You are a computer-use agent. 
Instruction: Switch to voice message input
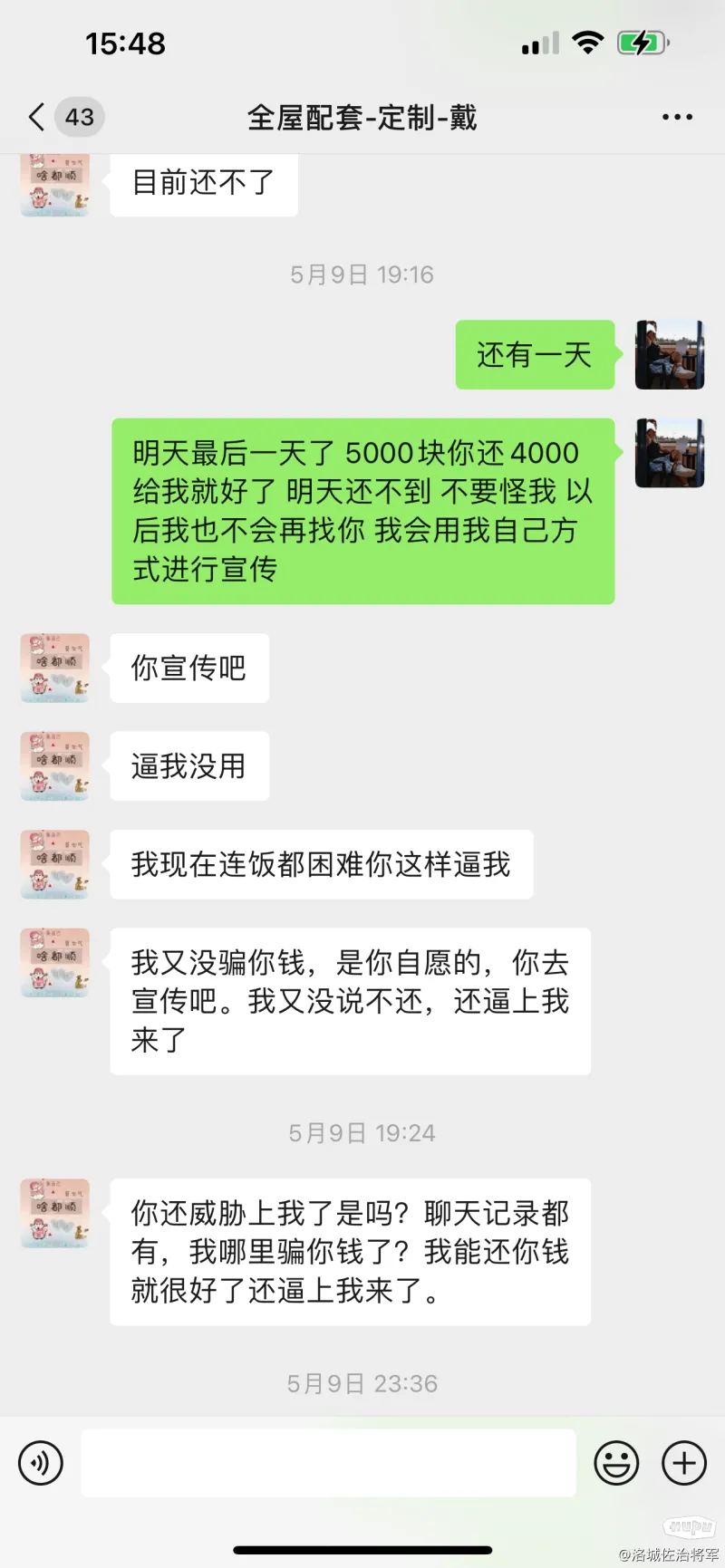pyautogui.click(x=41, y=1463)
